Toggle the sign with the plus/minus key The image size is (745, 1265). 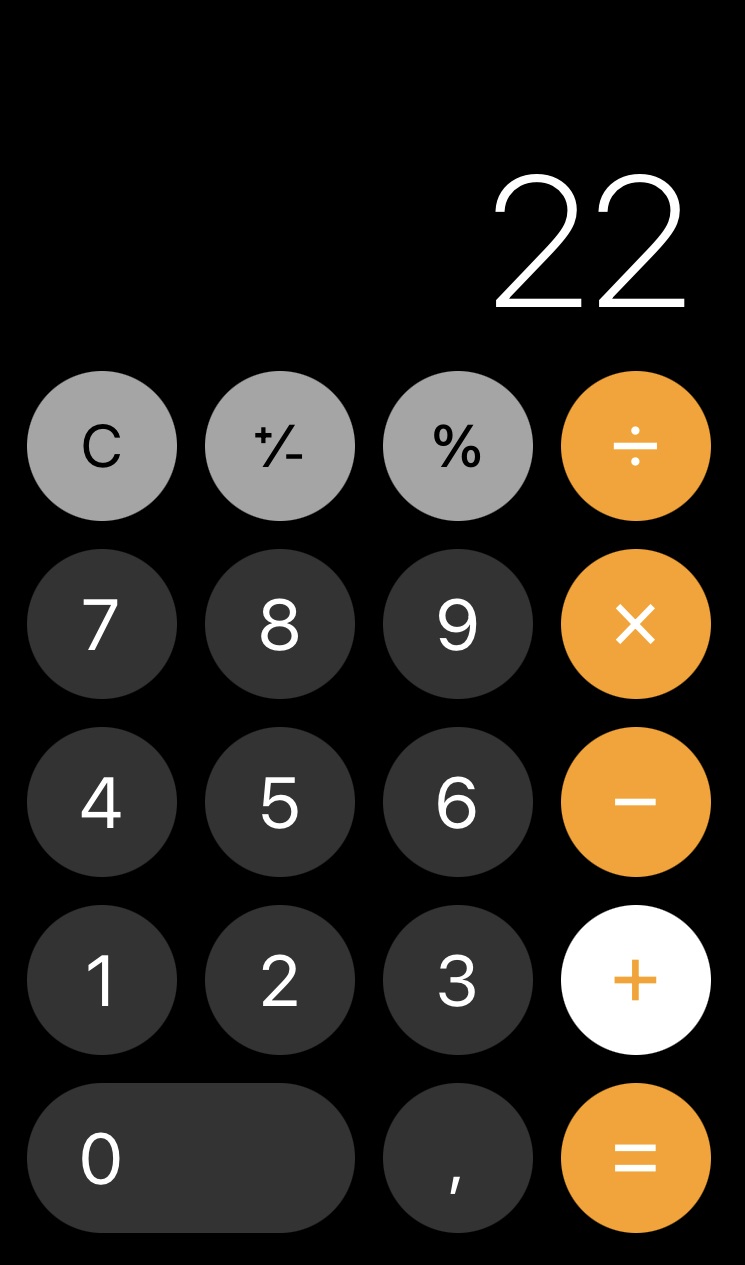[280, 446]
